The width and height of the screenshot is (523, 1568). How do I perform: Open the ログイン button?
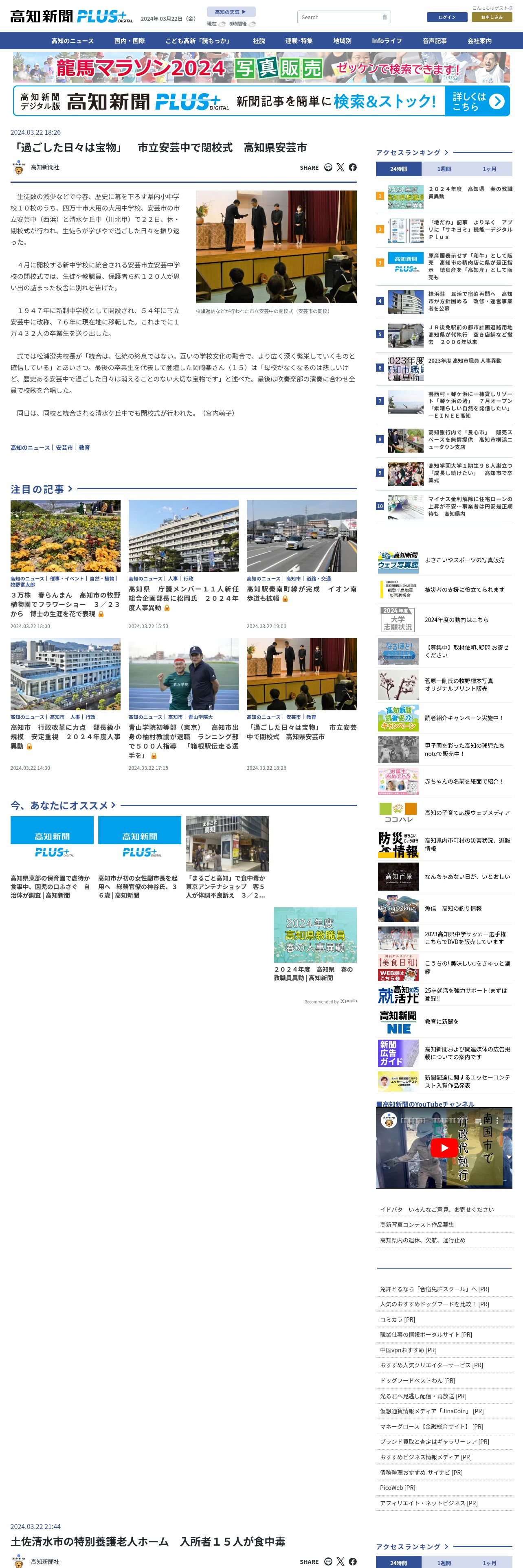(x=447, y=17)
